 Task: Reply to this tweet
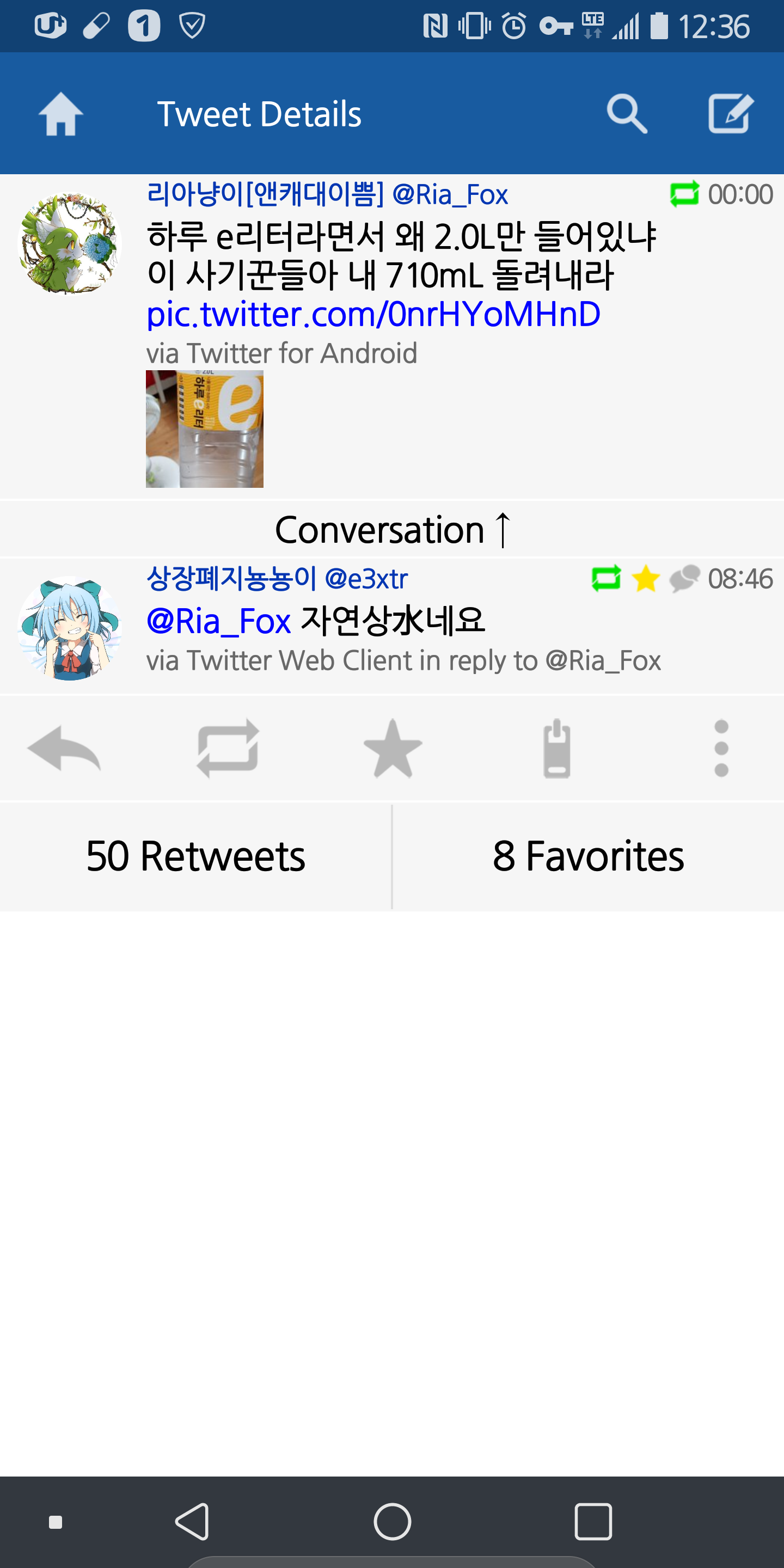(64, 748)
